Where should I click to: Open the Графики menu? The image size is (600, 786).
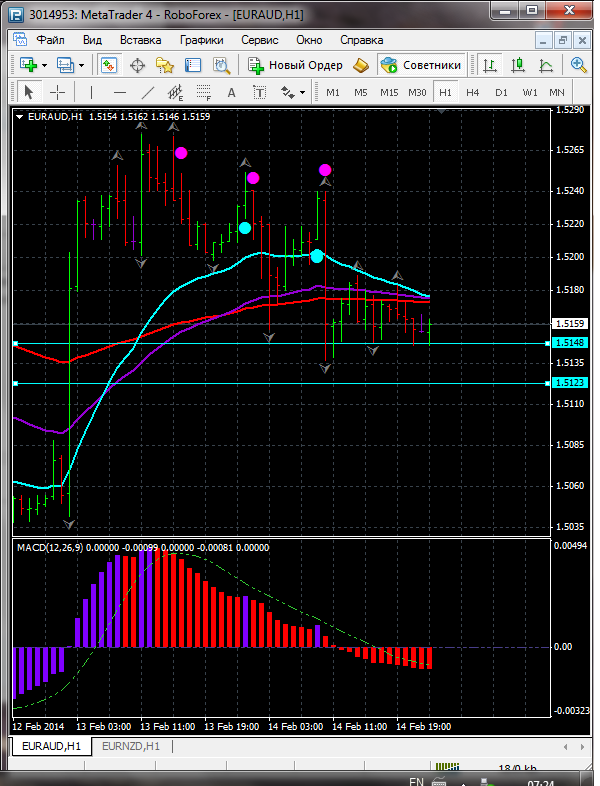pos(202,40)
